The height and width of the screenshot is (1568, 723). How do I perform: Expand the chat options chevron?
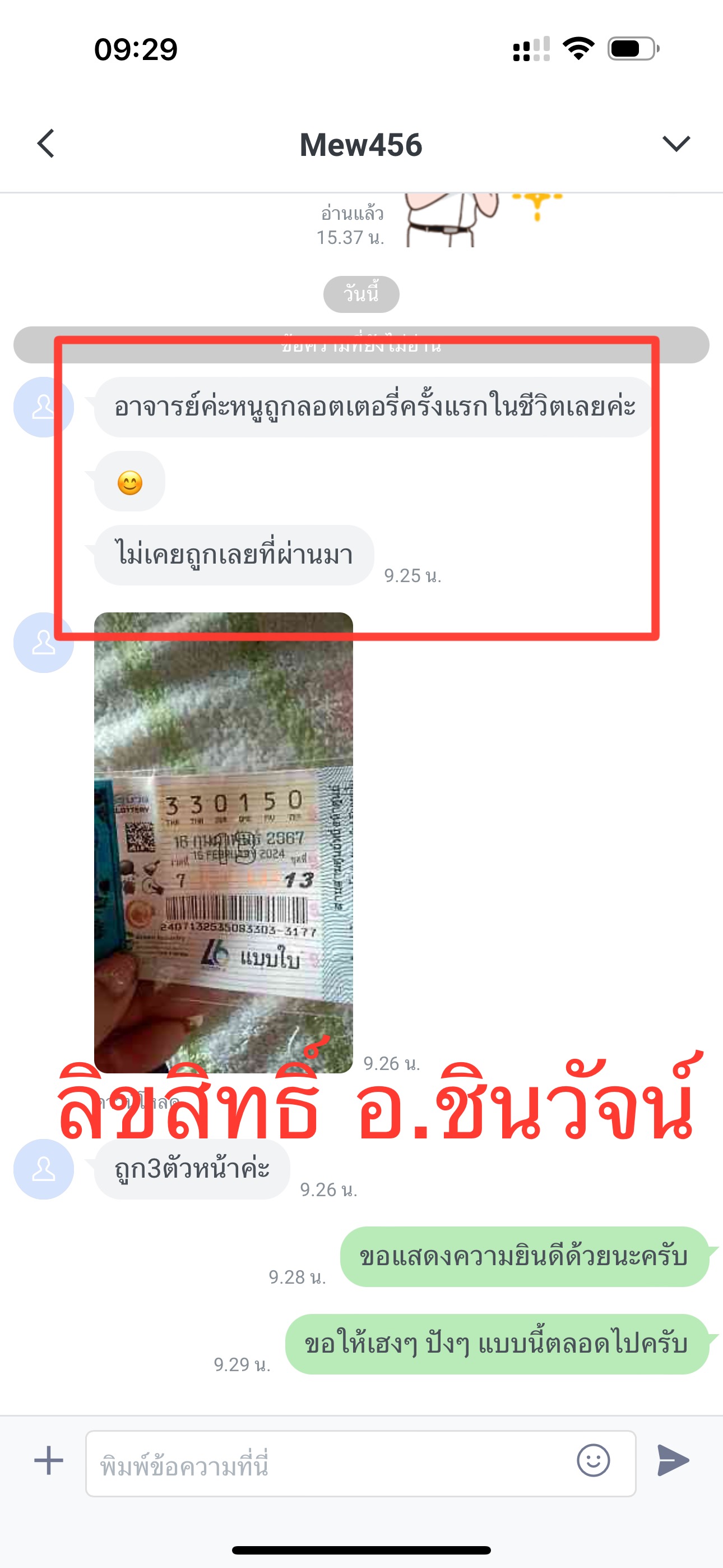coord(675,144)
